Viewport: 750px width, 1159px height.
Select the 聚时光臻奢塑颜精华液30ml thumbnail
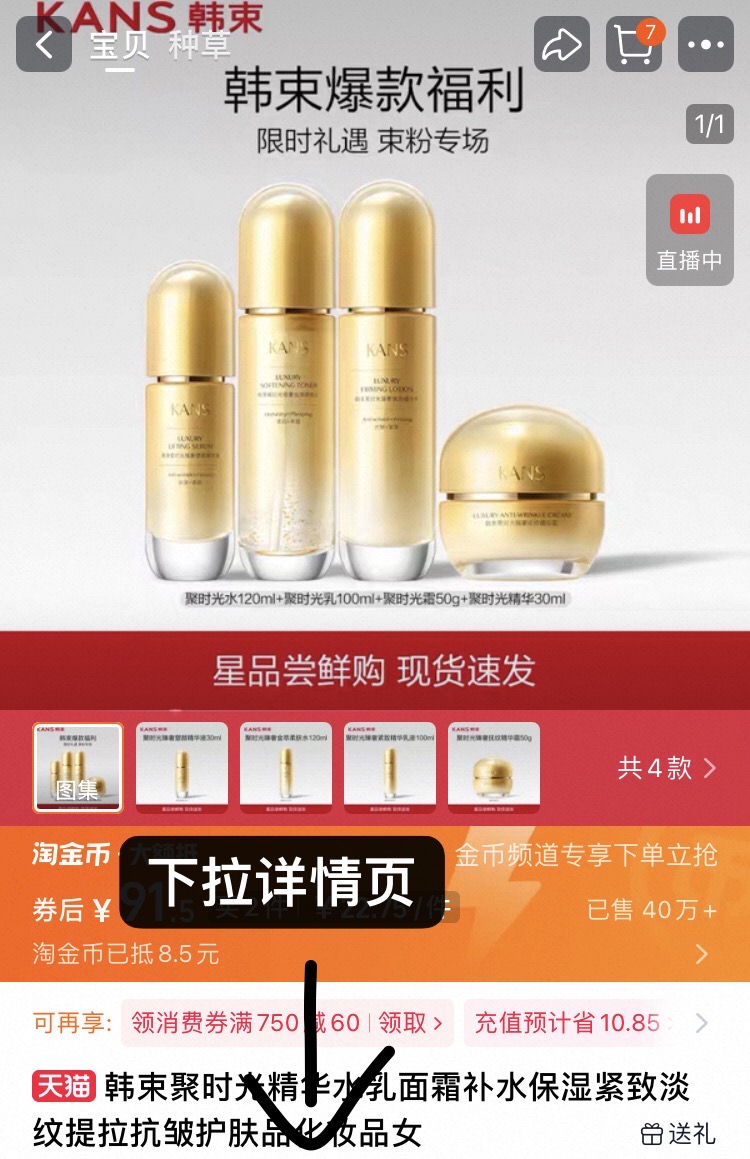point(182,765)
